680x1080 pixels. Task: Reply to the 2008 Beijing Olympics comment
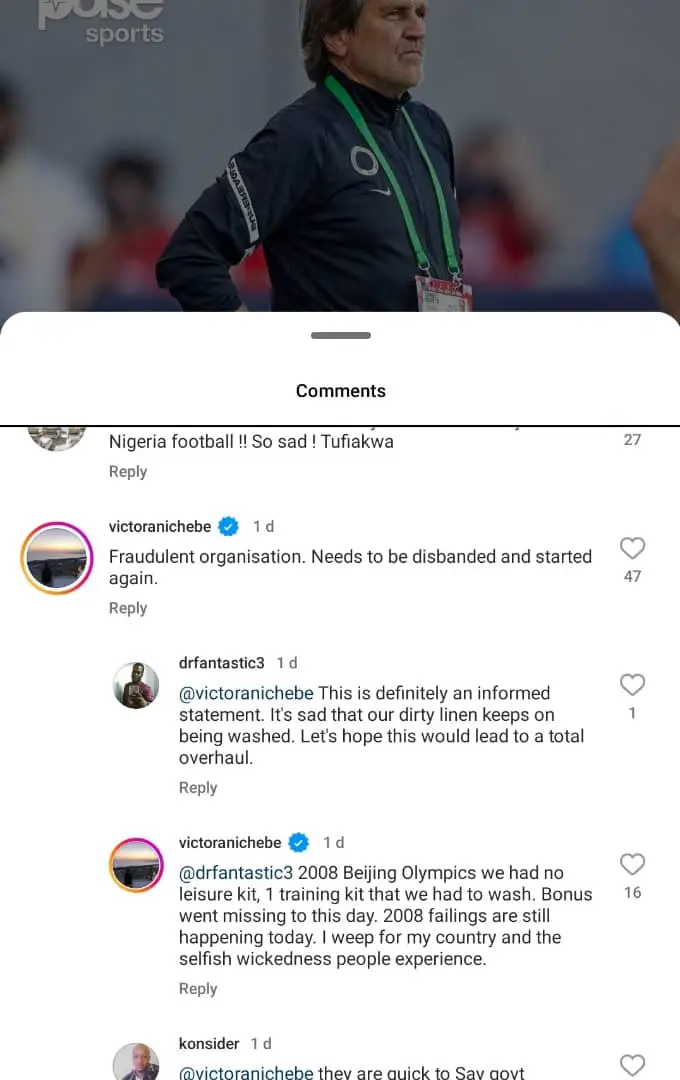coord(198,989)
